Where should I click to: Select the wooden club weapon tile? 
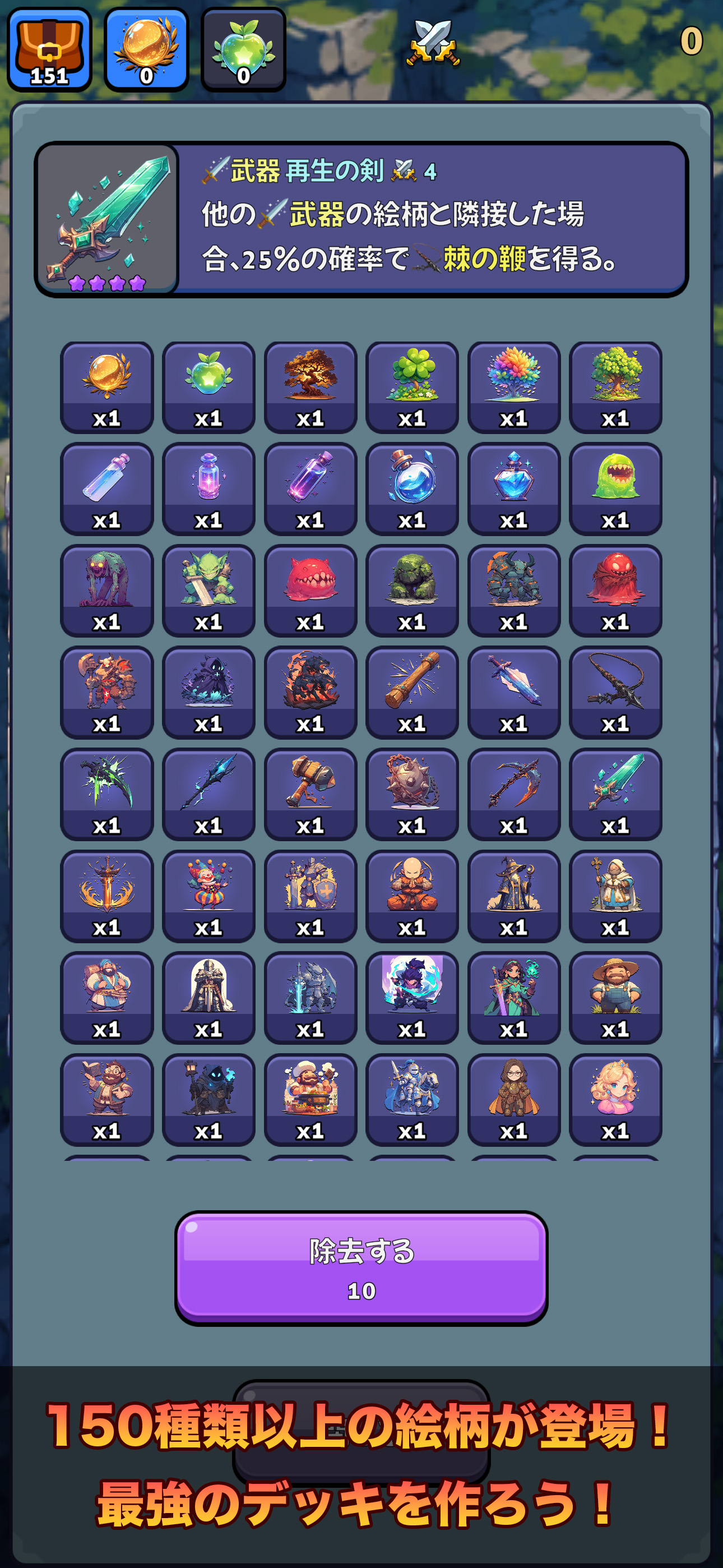412,693
